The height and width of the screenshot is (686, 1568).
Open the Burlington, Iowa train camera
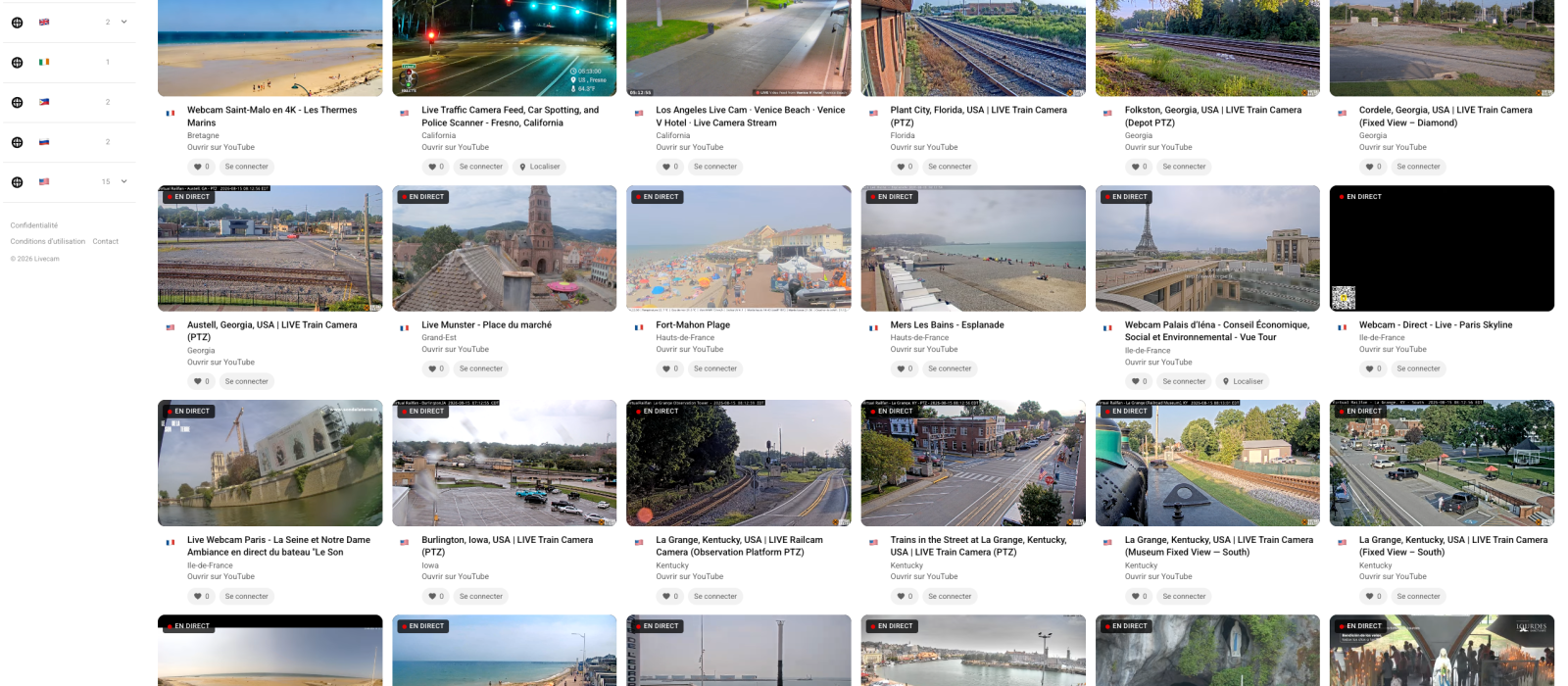point(504,463)
